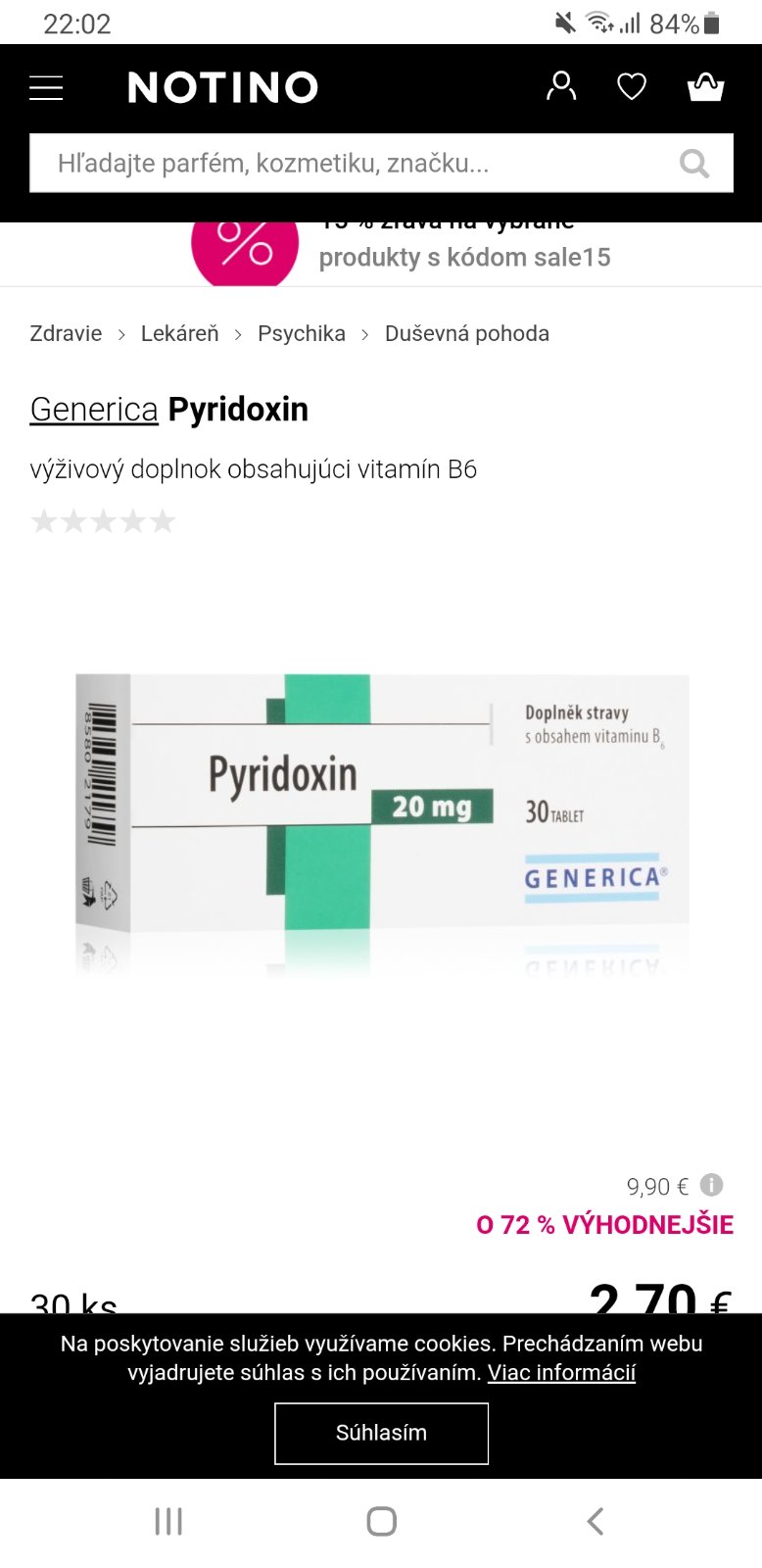This screenshot has width=762, height=1568.
Task: Show info about 9,90 € price
Action: pos(712,1185)
